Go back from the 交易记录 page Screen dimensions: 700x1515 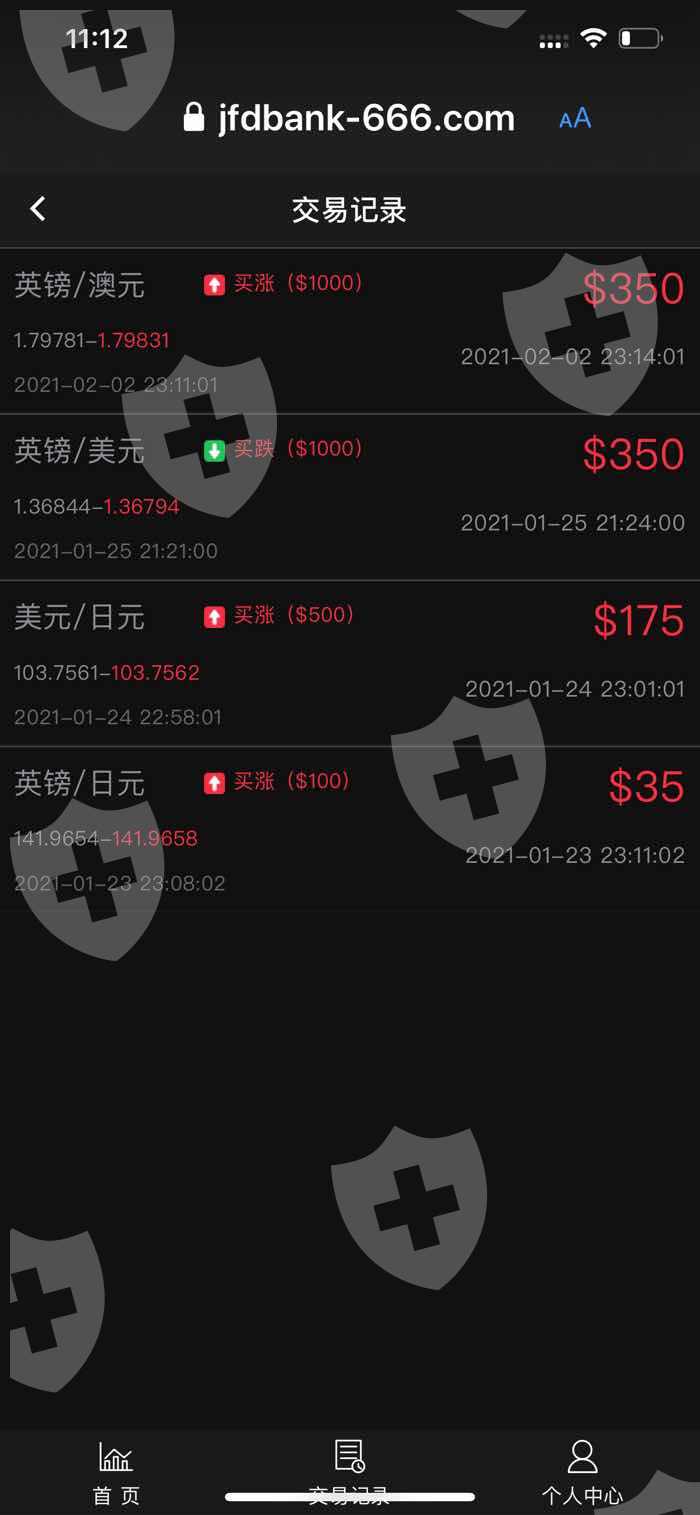(x=38, y=209)
